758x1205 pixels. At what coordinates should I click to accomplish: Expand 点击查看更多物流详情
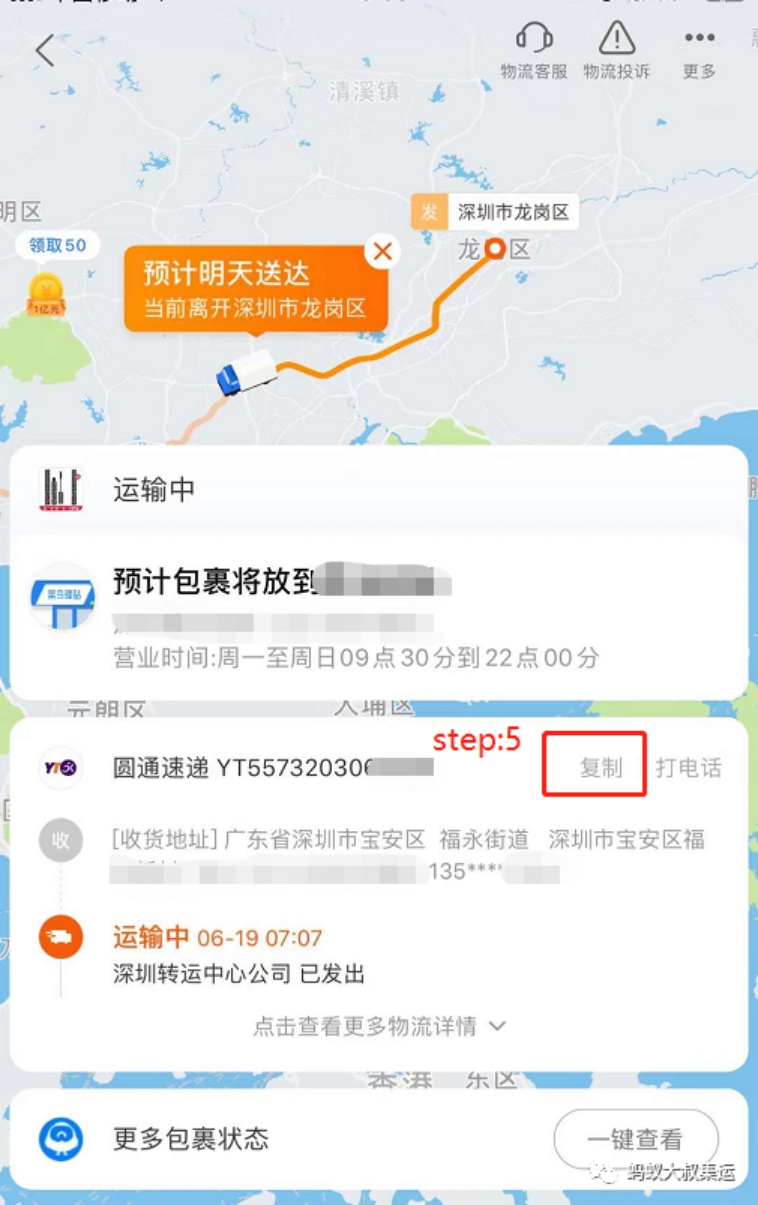coord(379,1026)
